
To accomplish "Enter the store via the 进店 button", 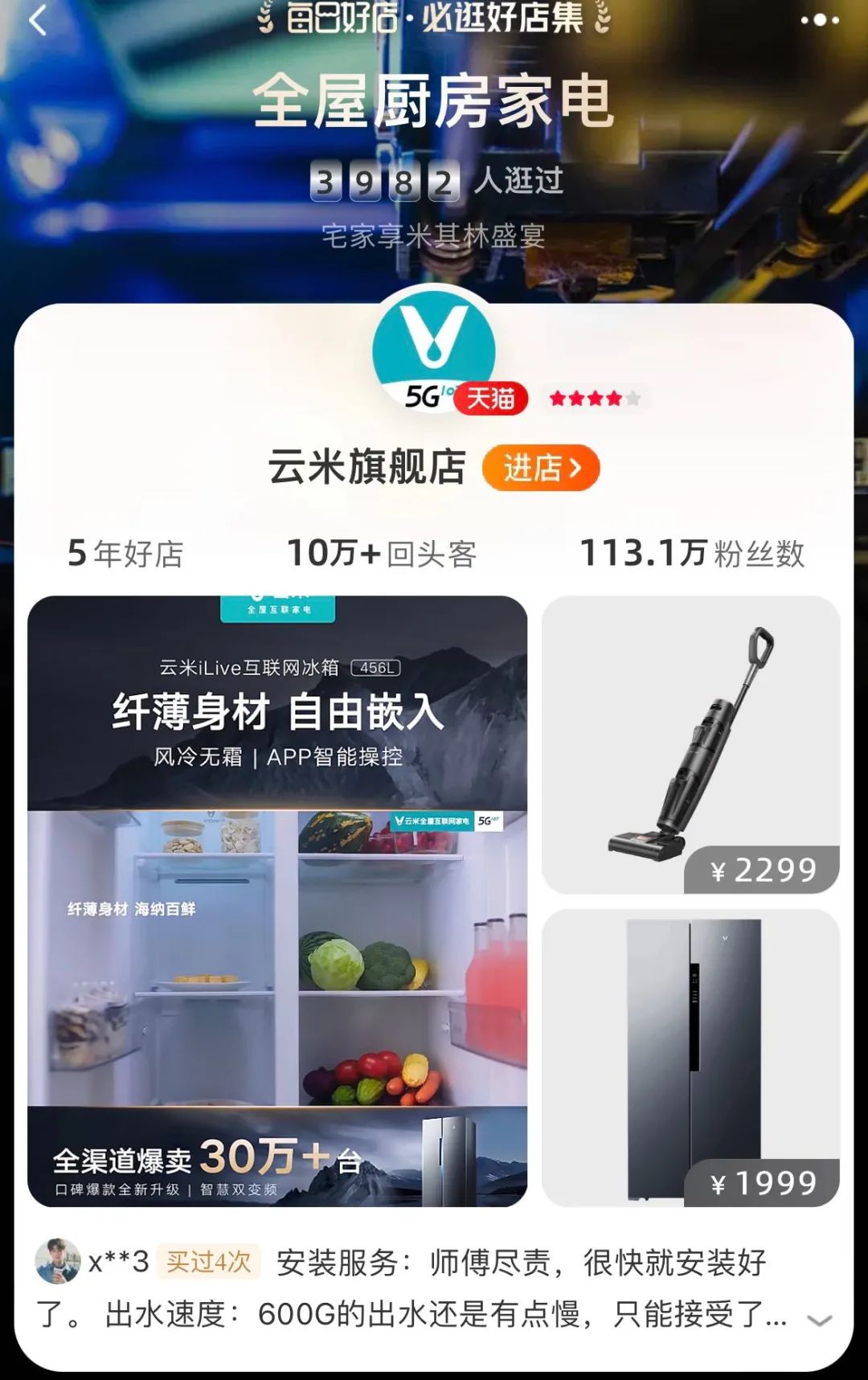I will pyautogui.click(x=541, y=468).
